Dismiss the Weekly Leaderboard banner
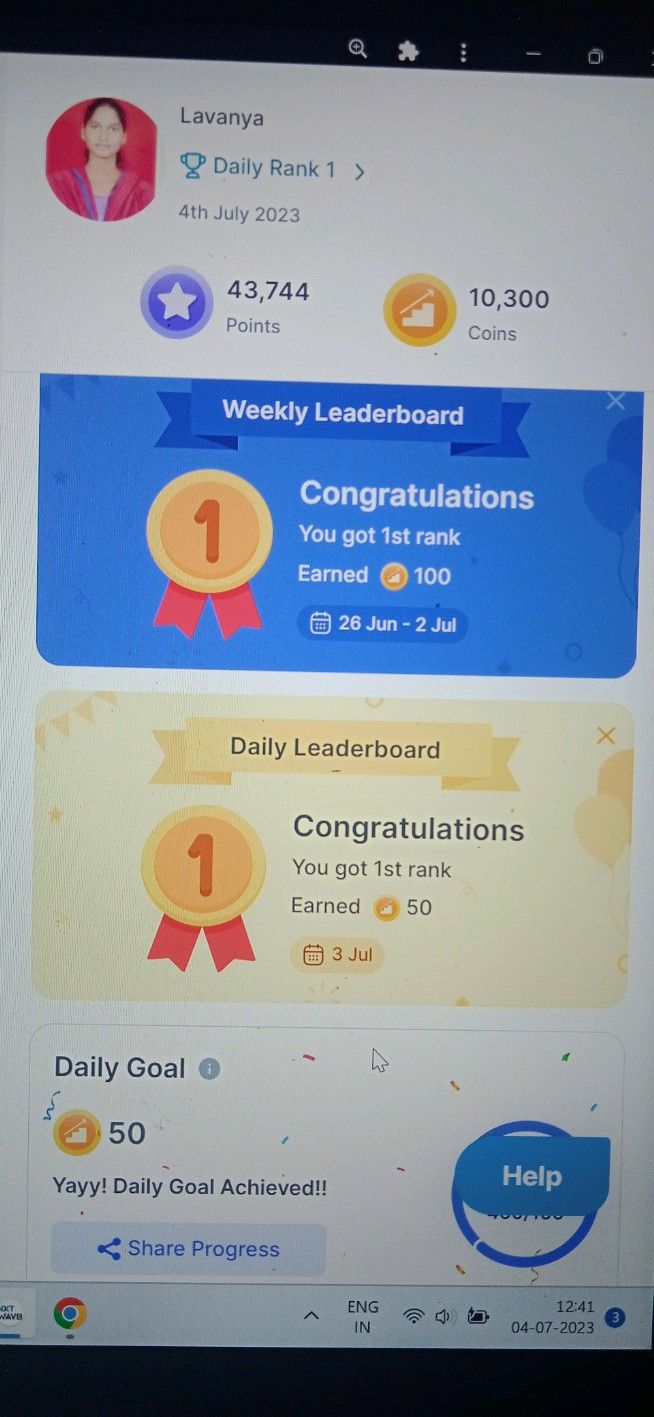 [x=615, y=401]
